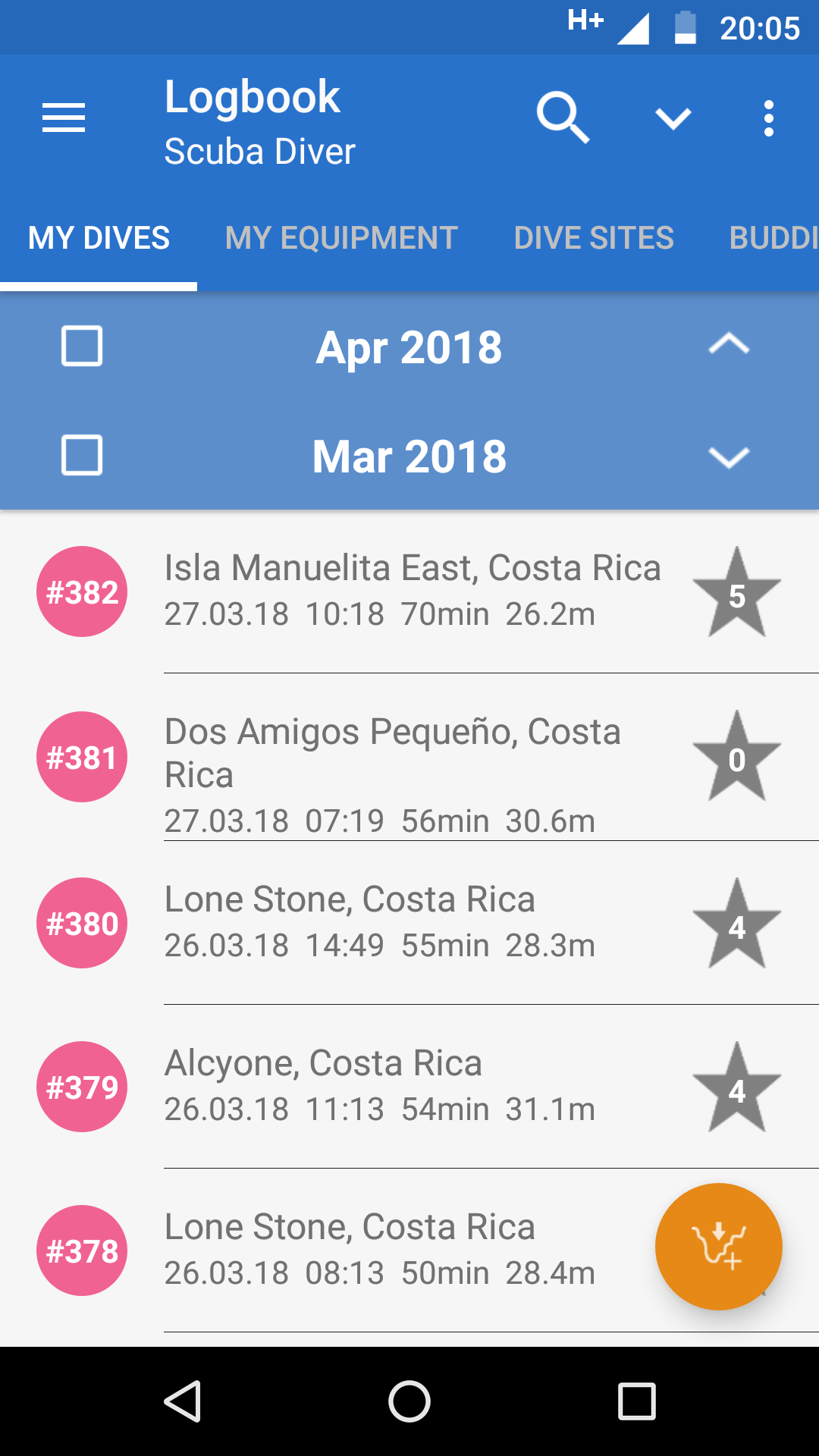This screenshot has width=819, height=1456.
Task: Switch to the Dive Sites tab
Action: coord(594,238)
